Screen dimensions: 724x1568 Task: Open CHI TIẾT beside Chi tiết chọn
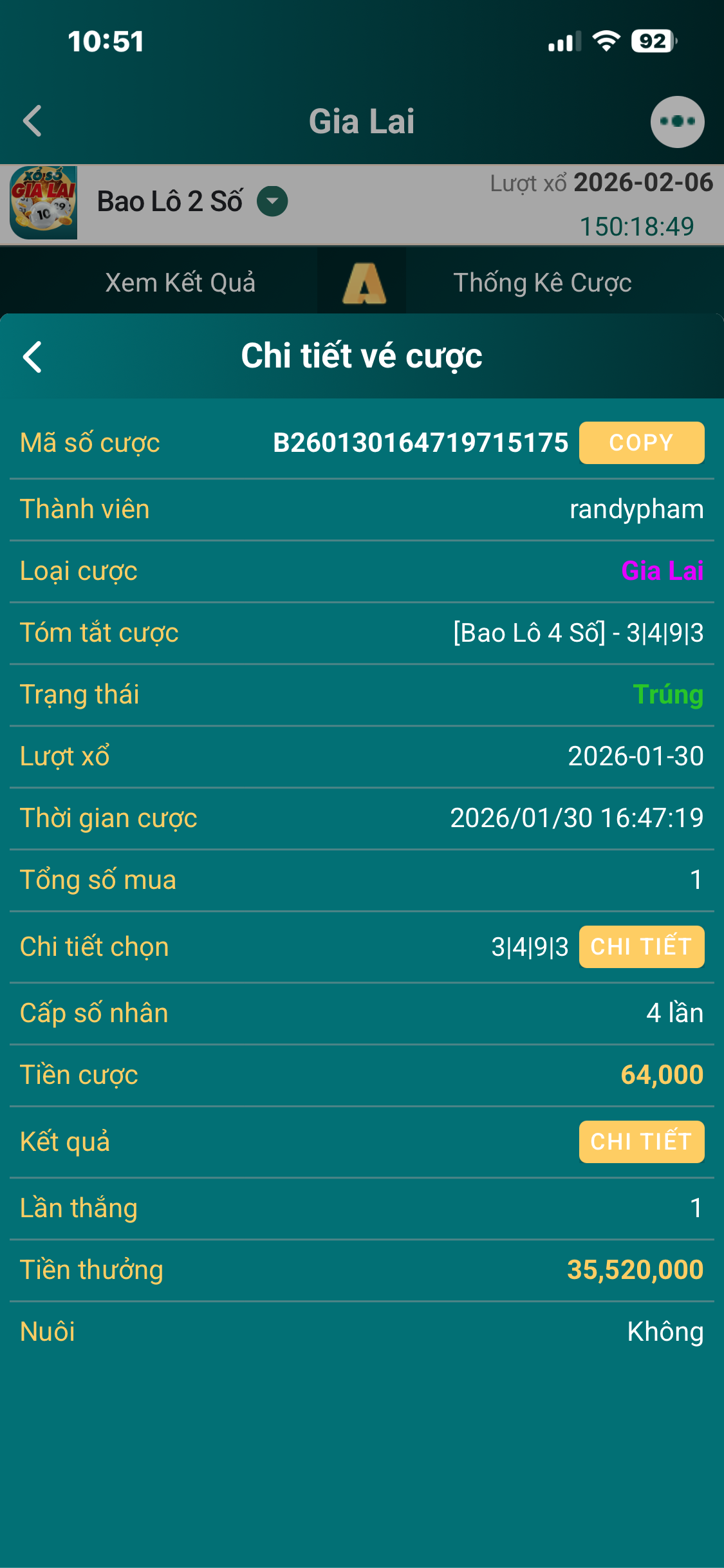(x=641, y=947)
